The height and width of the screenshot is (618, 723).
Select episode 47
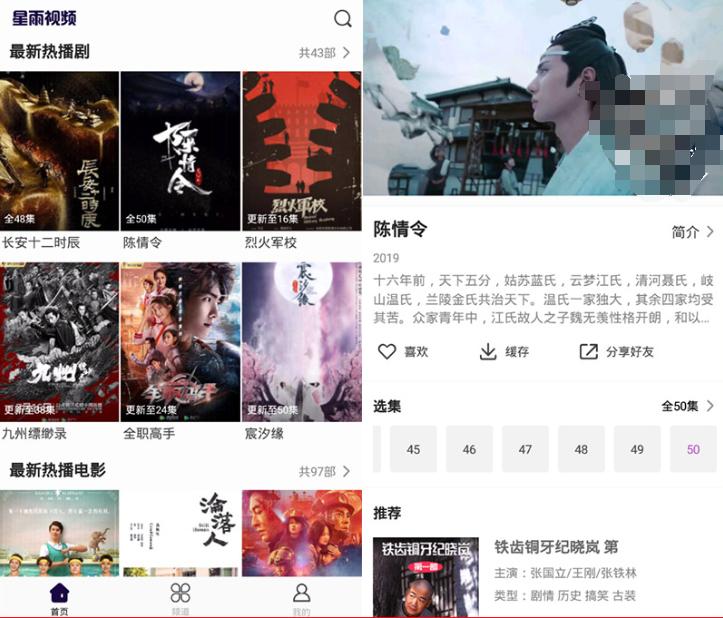point(525,449)
